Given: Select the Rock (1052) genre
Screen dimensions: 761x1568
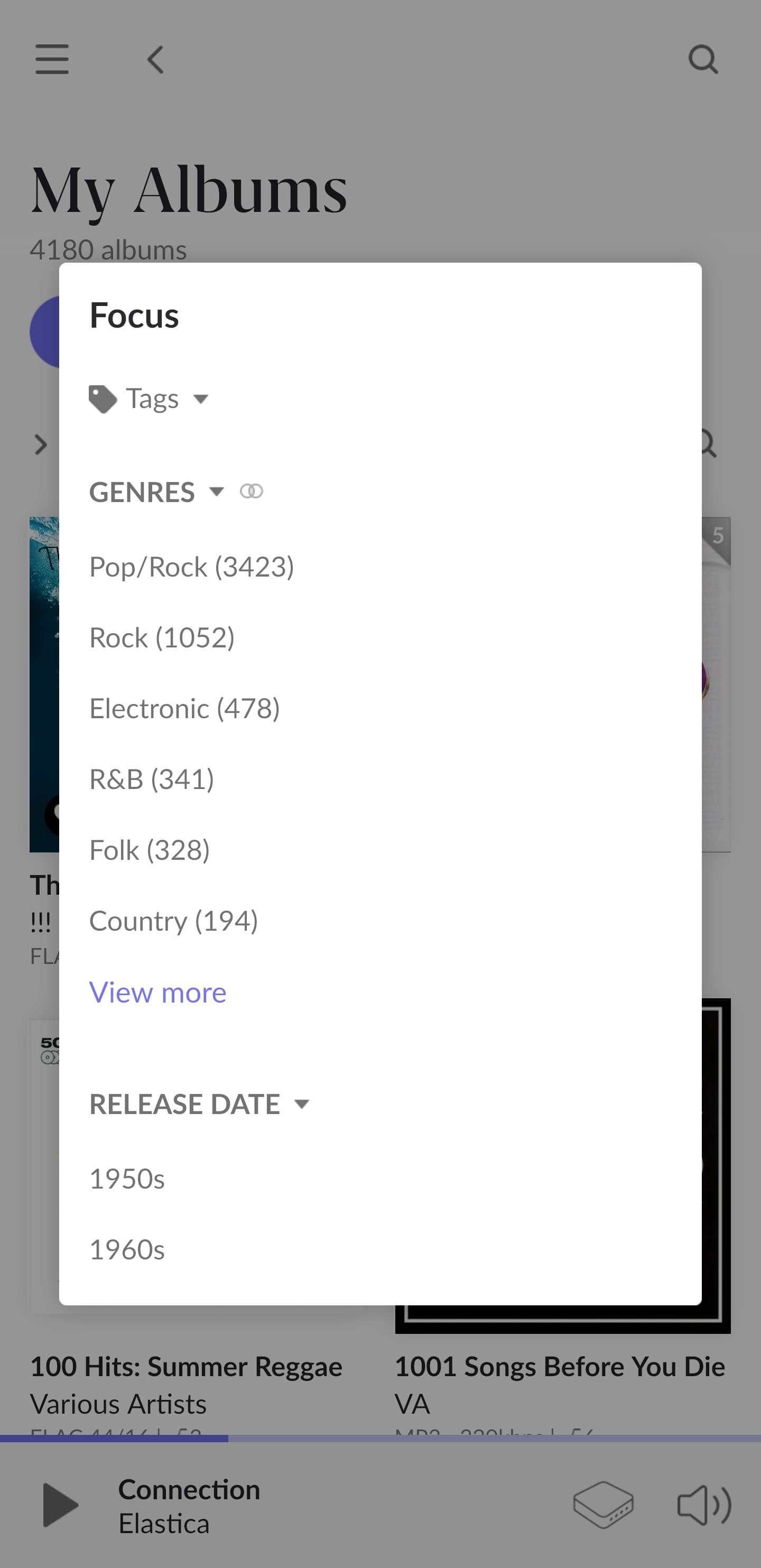Looking at the screenshot, I should tap(162, 637).
